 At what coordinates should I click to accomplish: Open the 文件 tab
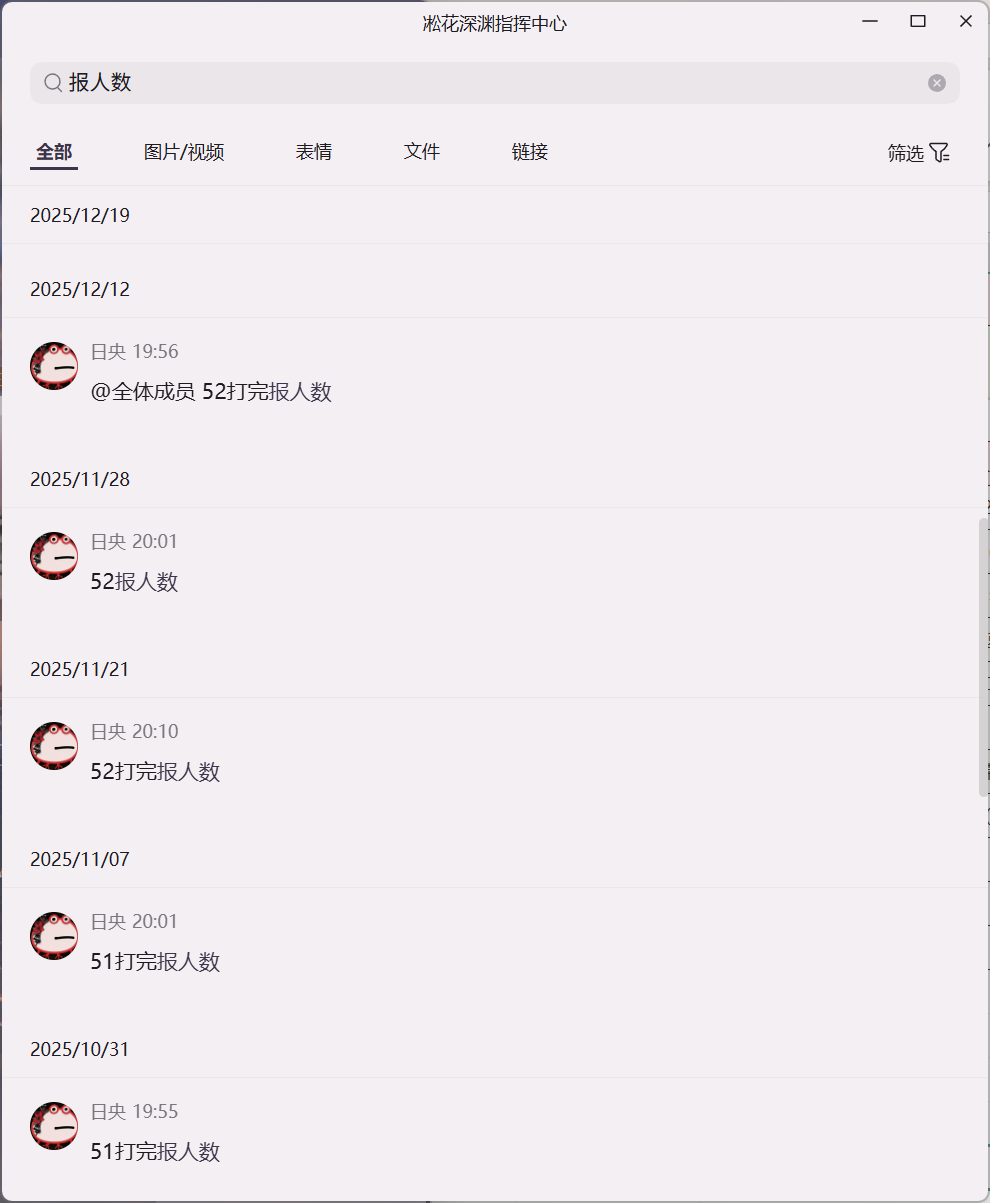click(x=422, y=152)
